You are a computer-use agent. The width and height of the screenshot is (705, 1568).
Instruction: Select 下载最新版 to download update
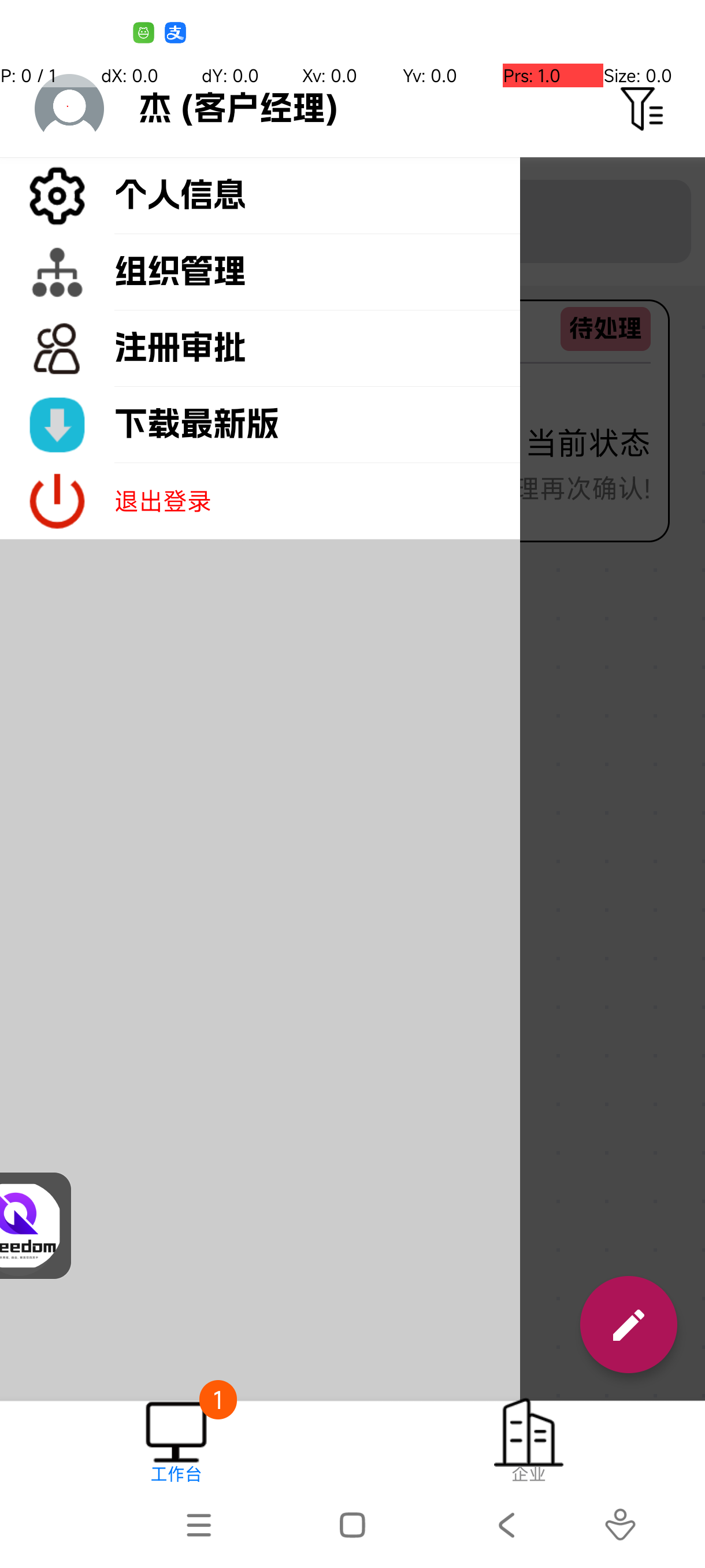click(259, 424)
